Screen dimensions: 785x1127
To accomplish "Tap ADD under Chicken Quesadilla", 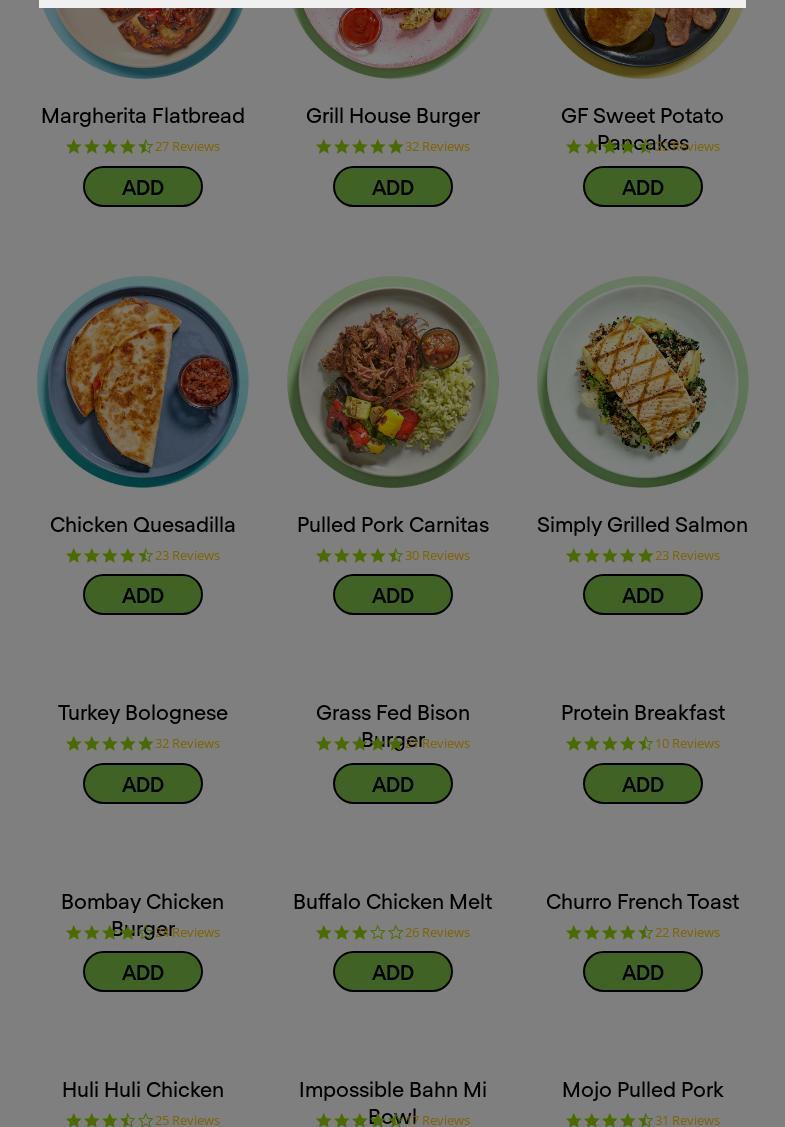I will pyautogui.click(x=143, y=595).
